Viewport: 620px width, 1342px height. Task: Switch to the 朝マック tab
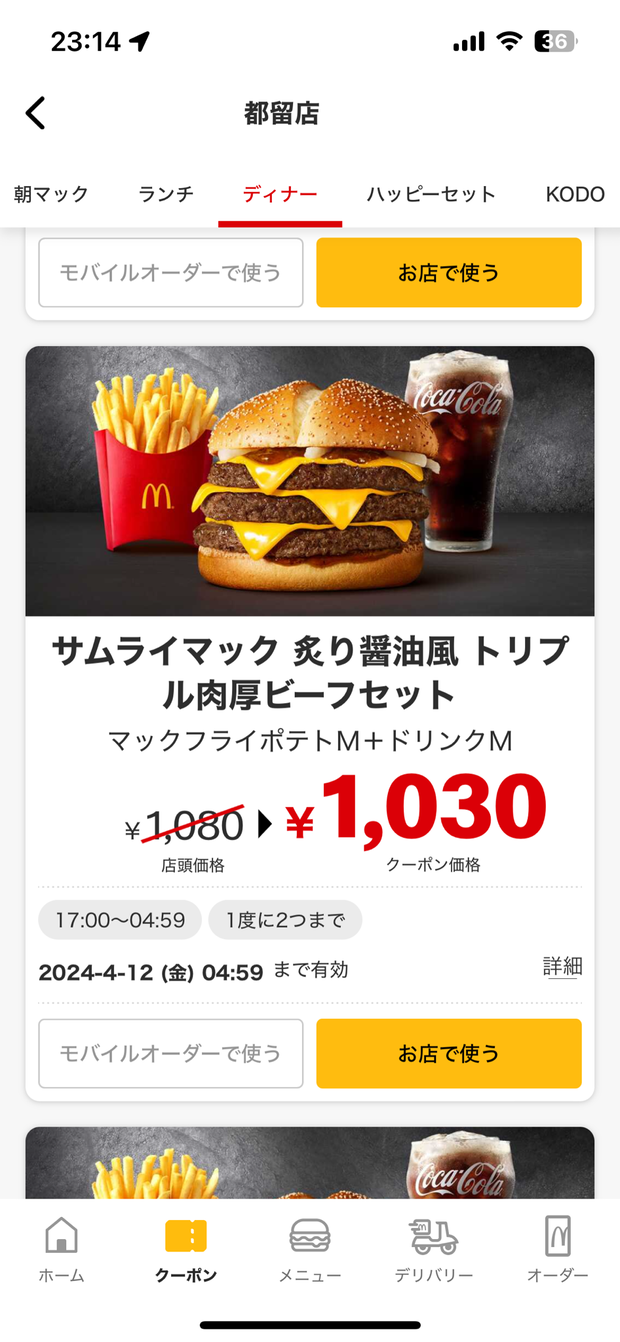[51, 194]
